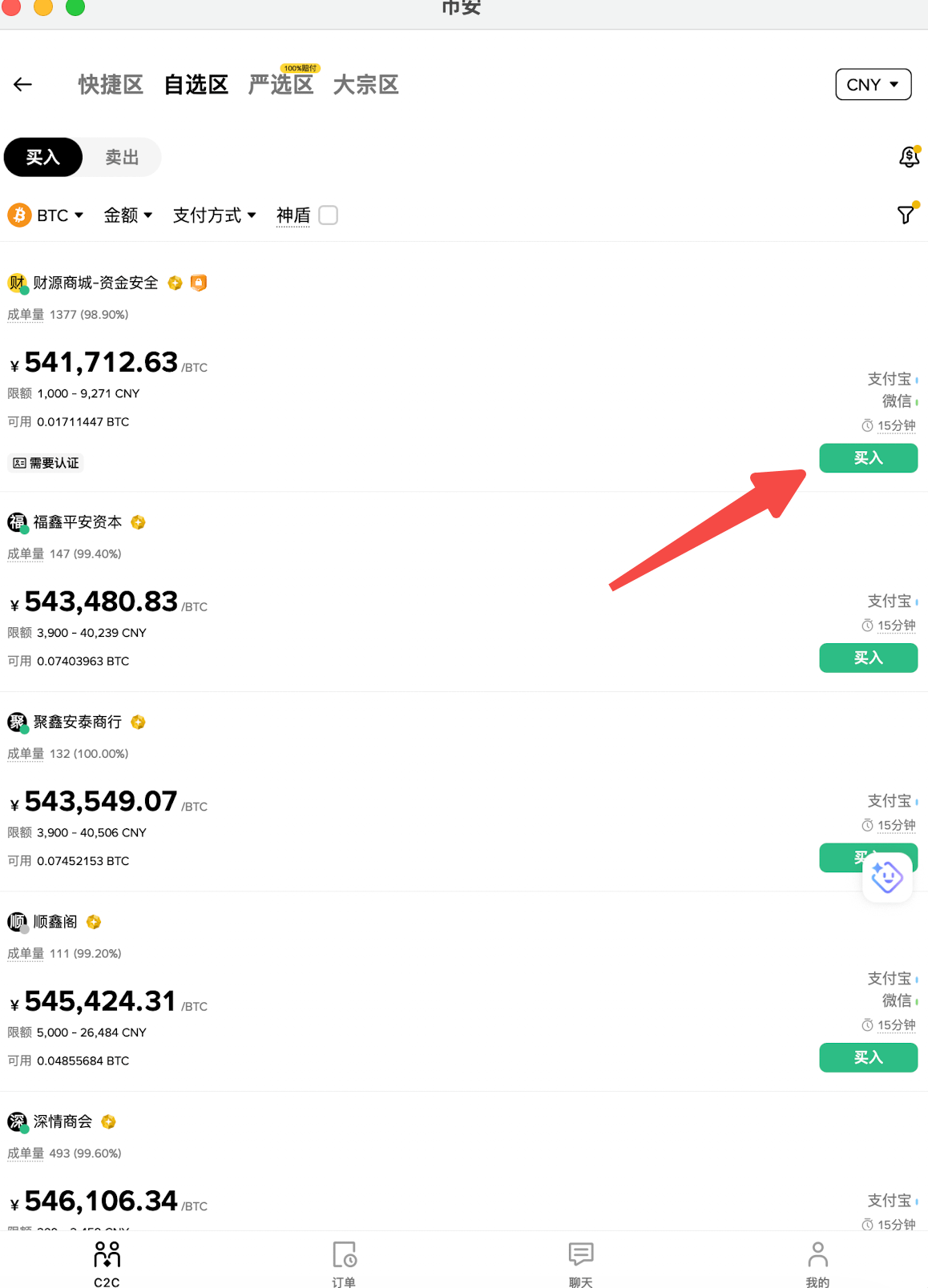Open the CNY currency dropdown
This screenshot has height=1288, width=928.
pyautogui.click(x=872, y=85)
